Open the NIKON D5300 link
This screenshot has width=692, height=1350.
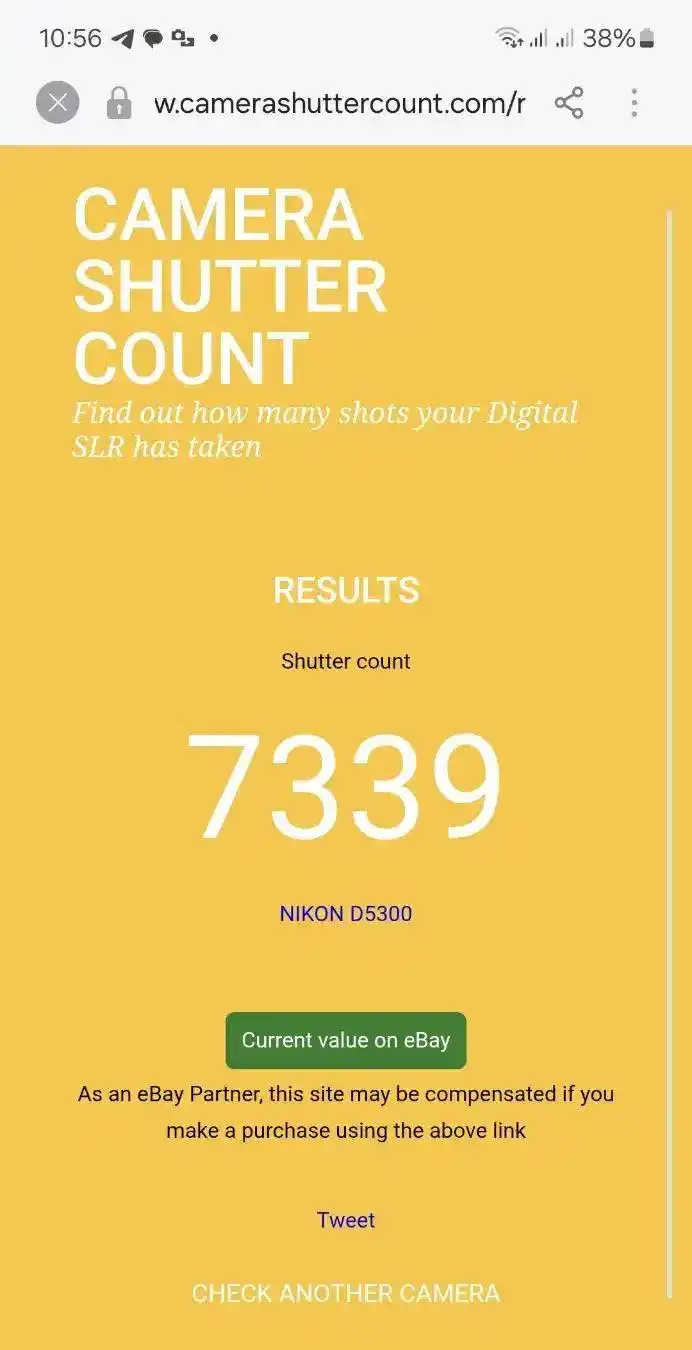coord(345,913)
